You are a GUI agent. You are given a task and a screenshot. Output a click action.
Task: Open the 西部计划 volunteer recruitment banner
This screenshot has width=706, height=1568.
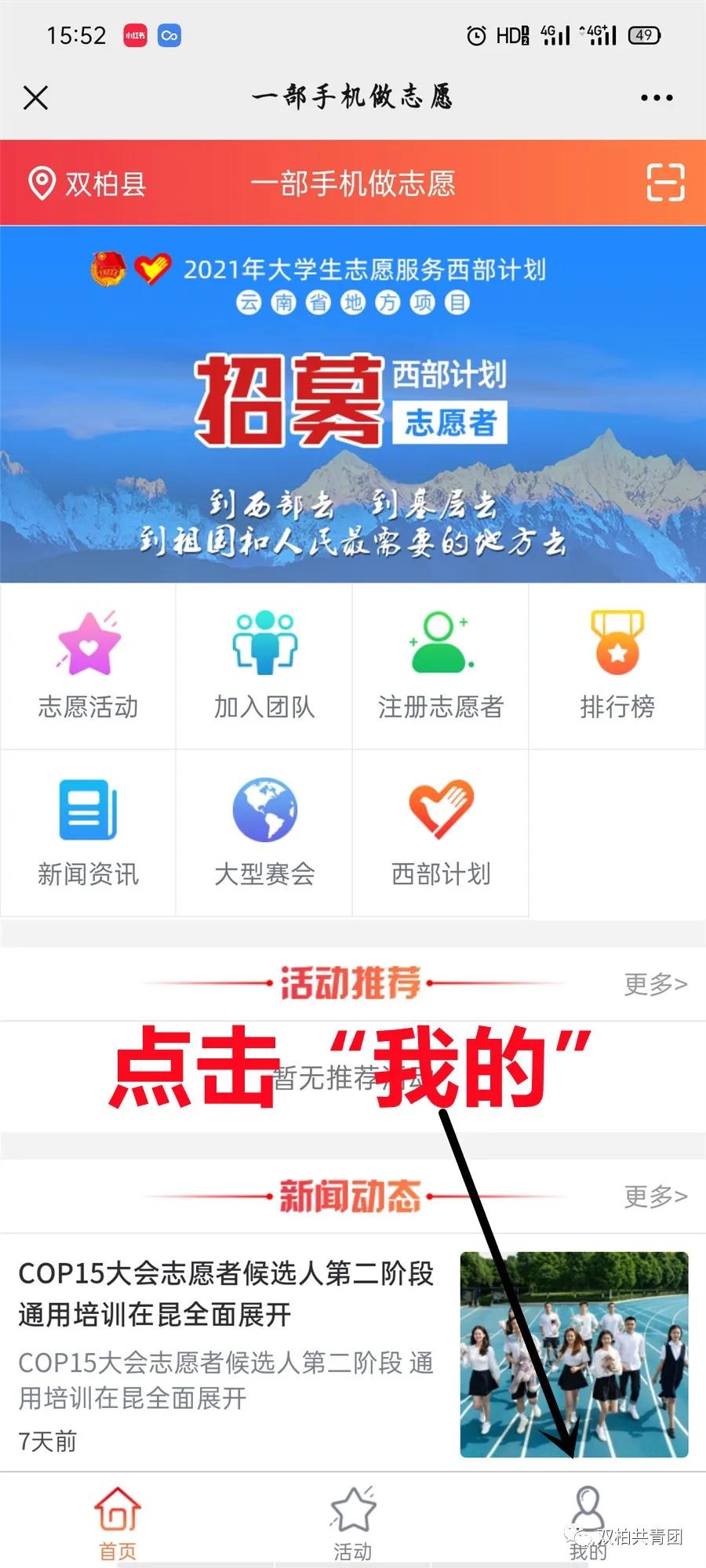[353, 404]
